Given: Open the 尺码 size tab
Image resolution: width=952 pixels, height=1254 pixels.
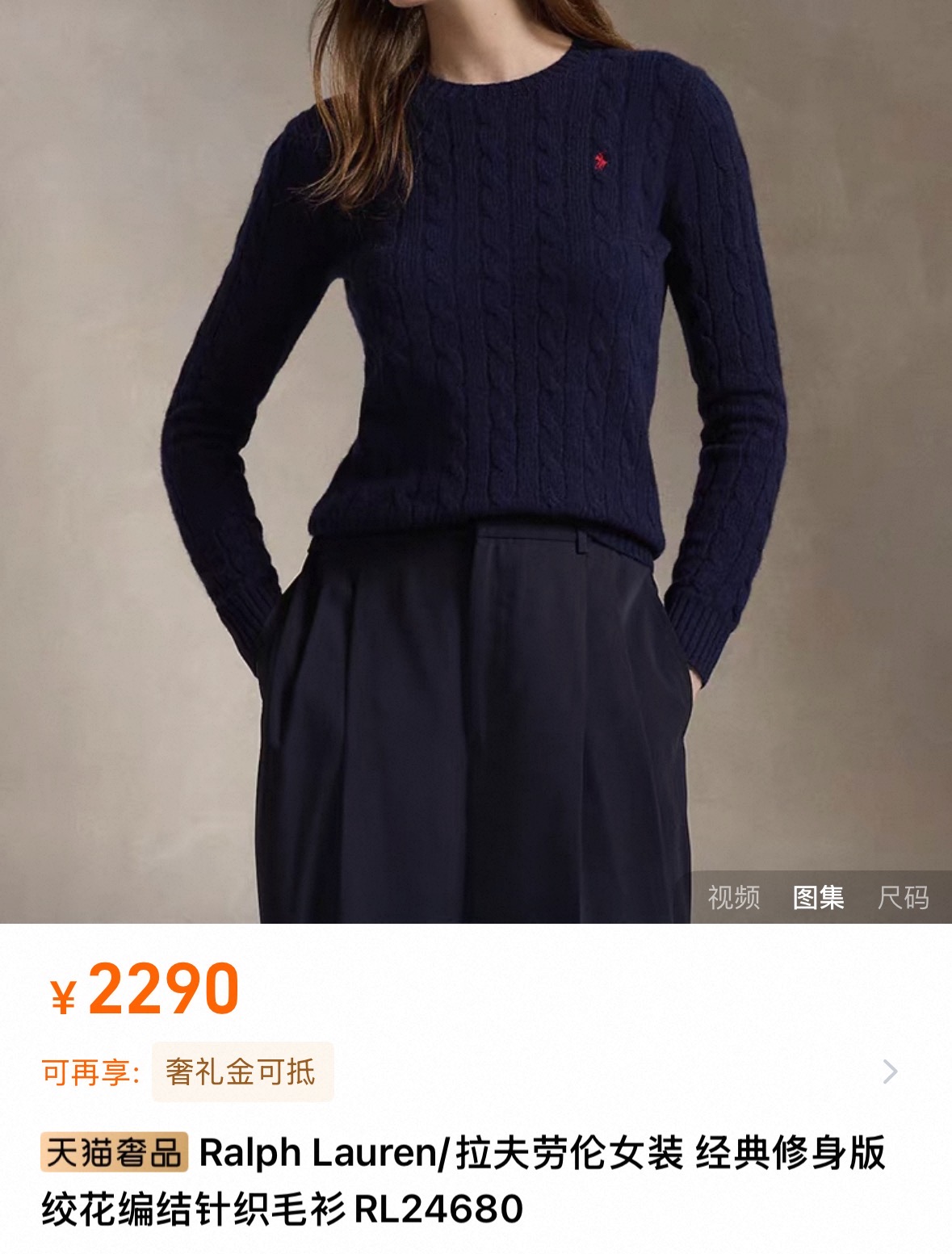Looking at the screenshot, I should click(x=903, y=897).
